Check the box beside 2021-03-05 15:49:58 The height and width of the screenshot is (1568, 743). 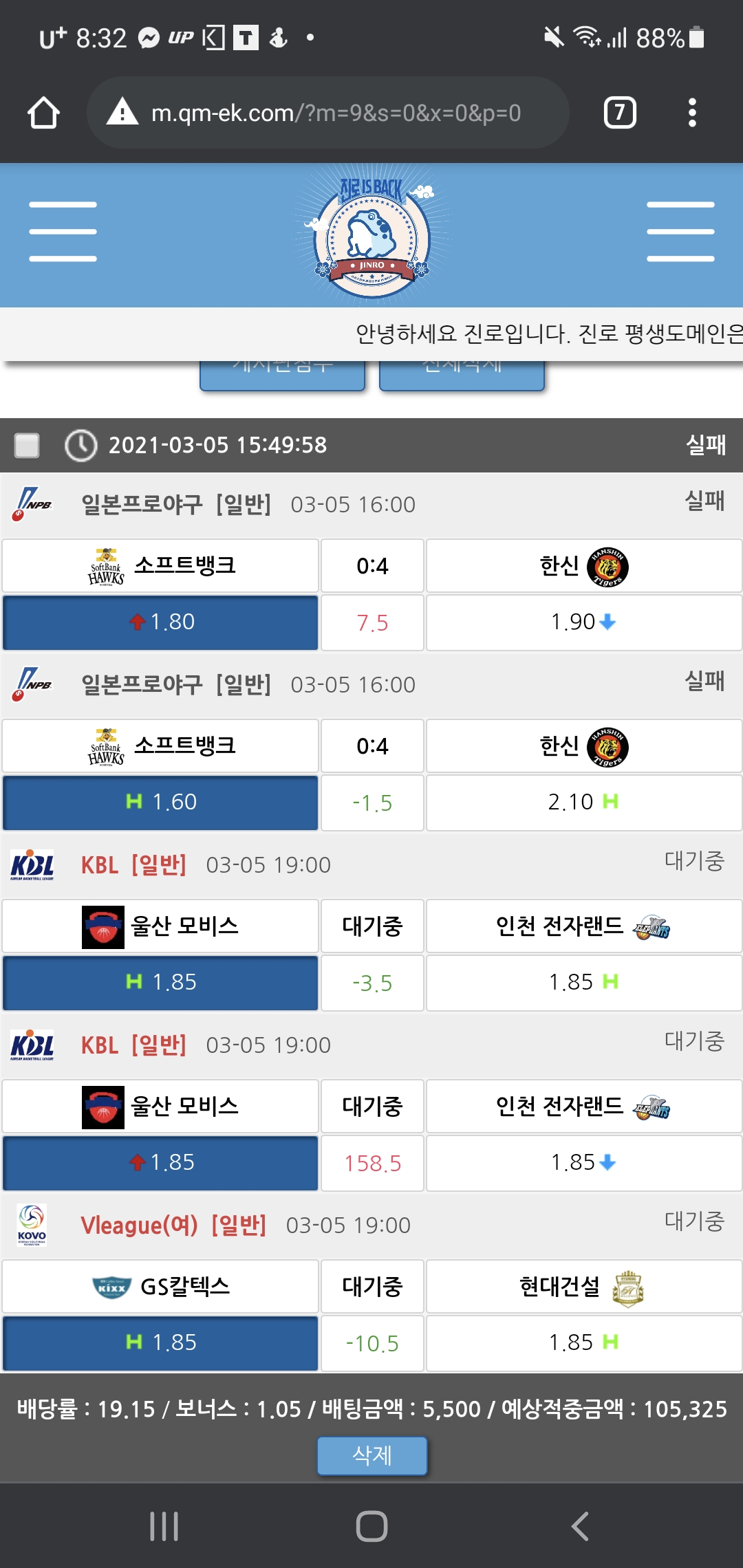point(28,445)
